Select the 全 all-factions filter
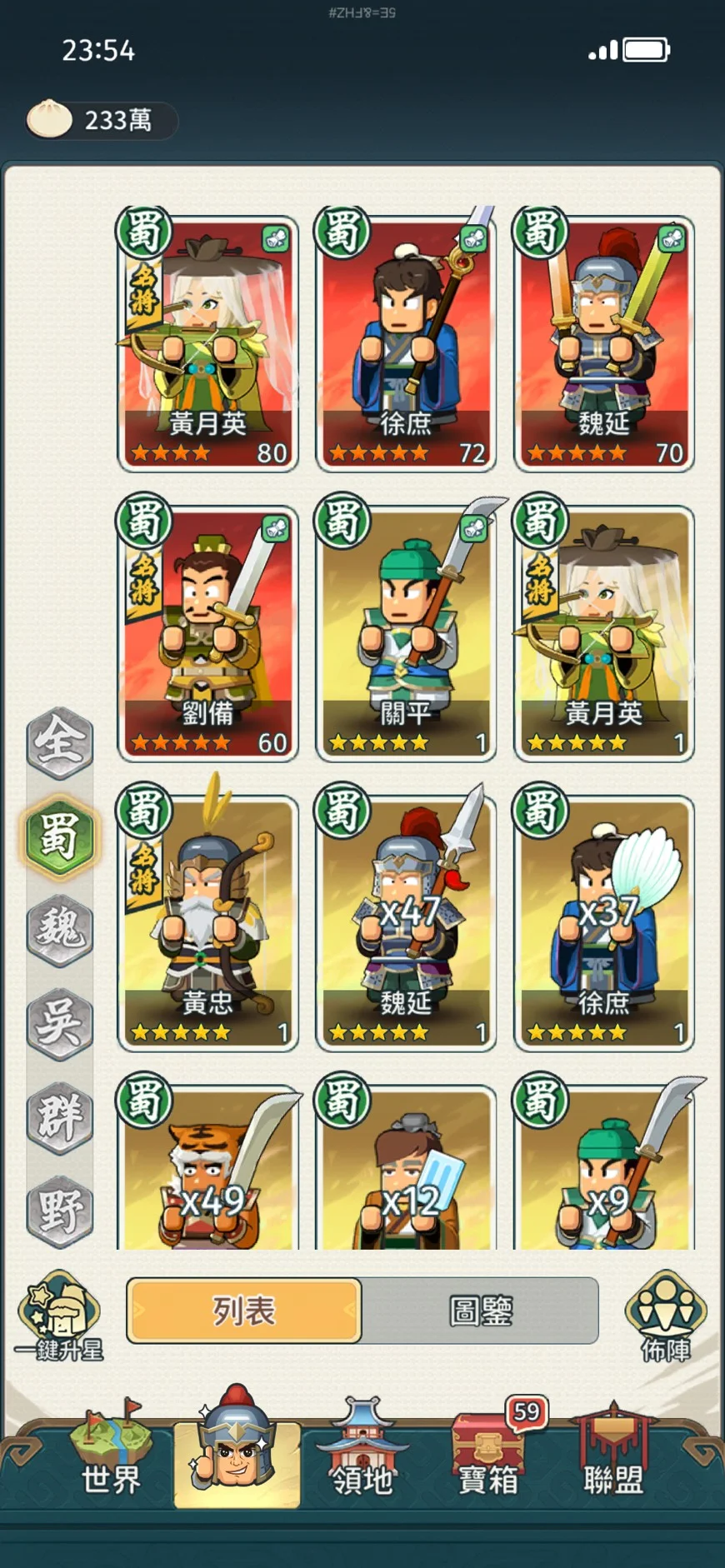Viewport: 725px width, 1568px height. tap(59, 741)
